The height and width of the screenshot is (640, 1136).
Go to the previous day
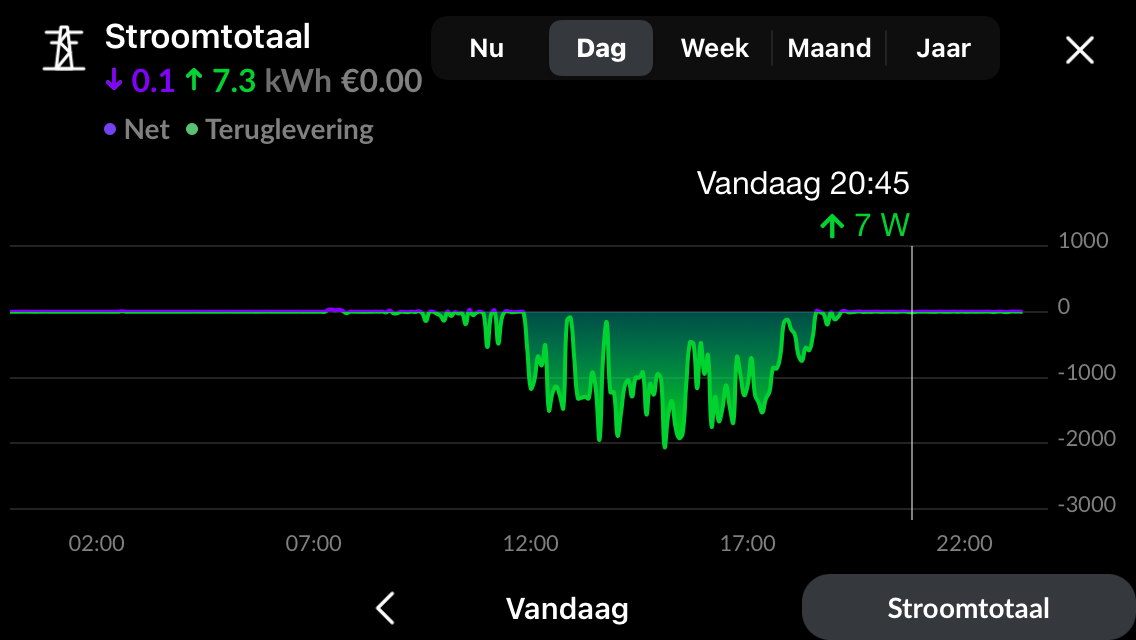point(386,608)
